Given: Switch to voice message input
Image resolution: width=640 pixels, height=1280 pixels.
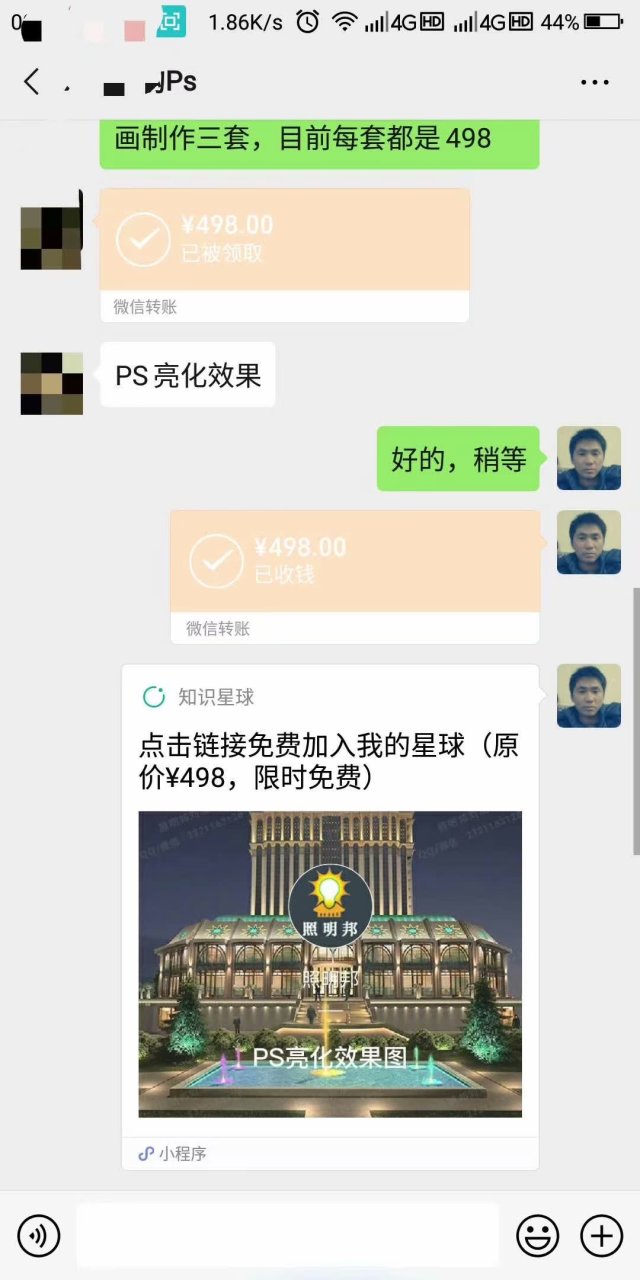Looking at the screenshot, I should click(39, 1236).
